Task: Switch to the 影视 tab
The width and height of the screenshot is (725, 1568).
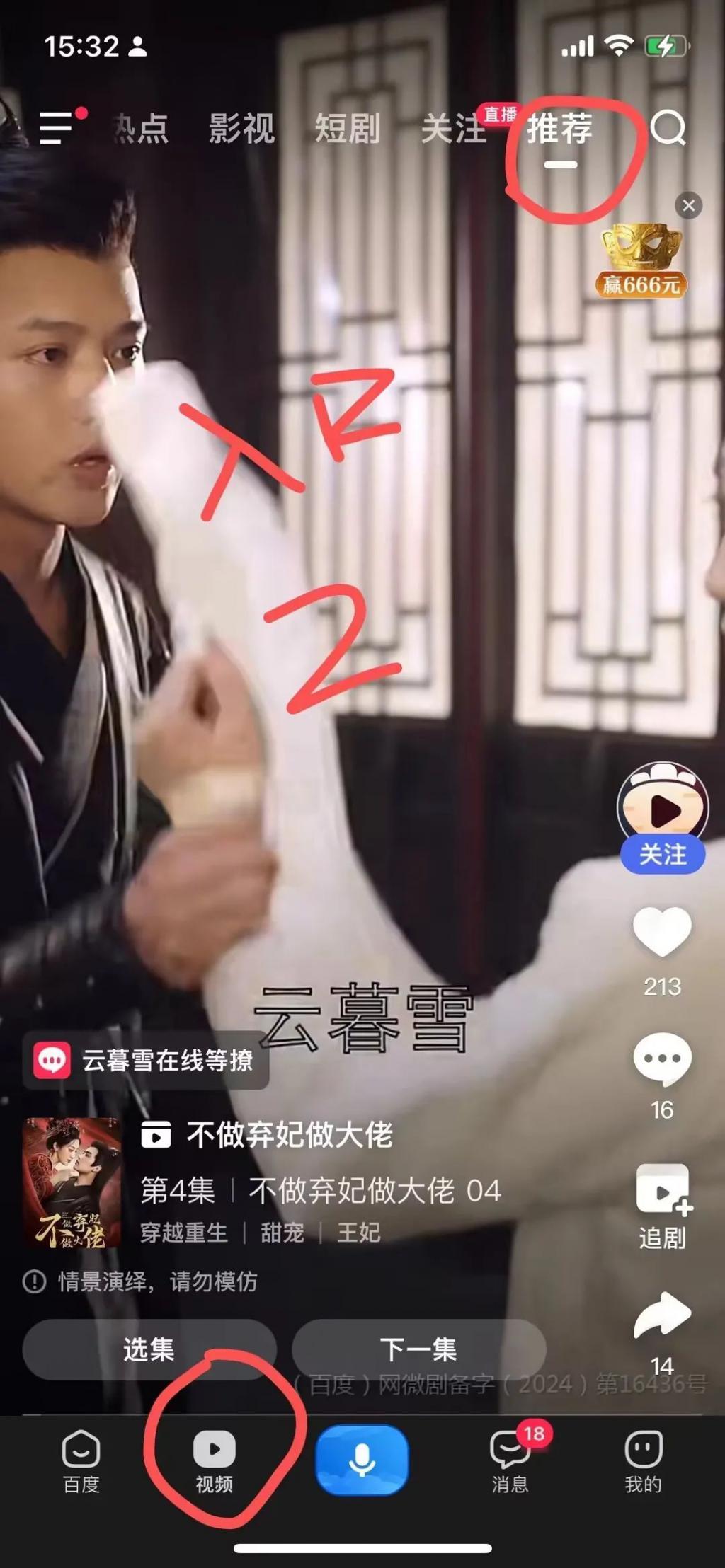Action: 241,129
